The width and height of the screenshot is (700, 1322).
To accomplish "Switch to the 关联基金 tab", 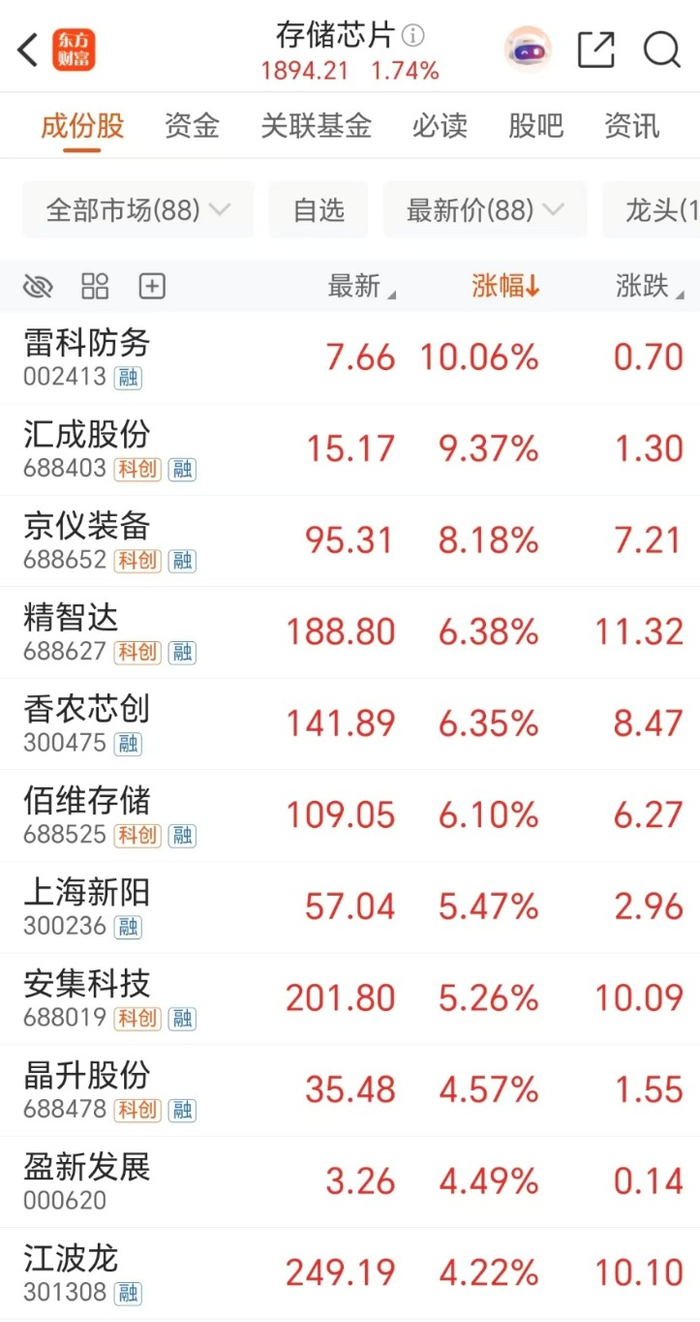I will click(x=316, y=126).
